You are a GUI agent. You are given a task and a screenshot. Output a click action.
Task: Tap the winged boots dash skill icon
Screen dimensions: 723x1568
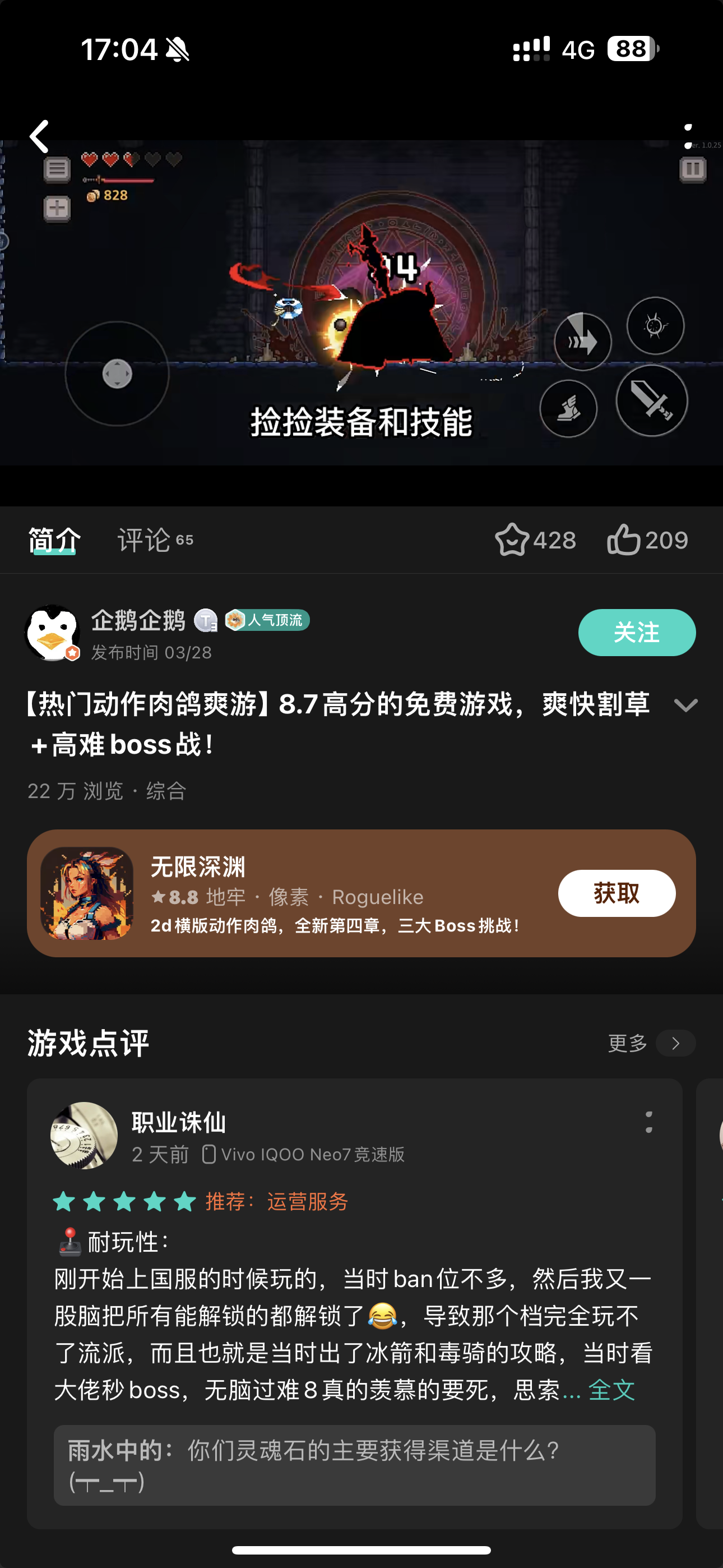568,409
